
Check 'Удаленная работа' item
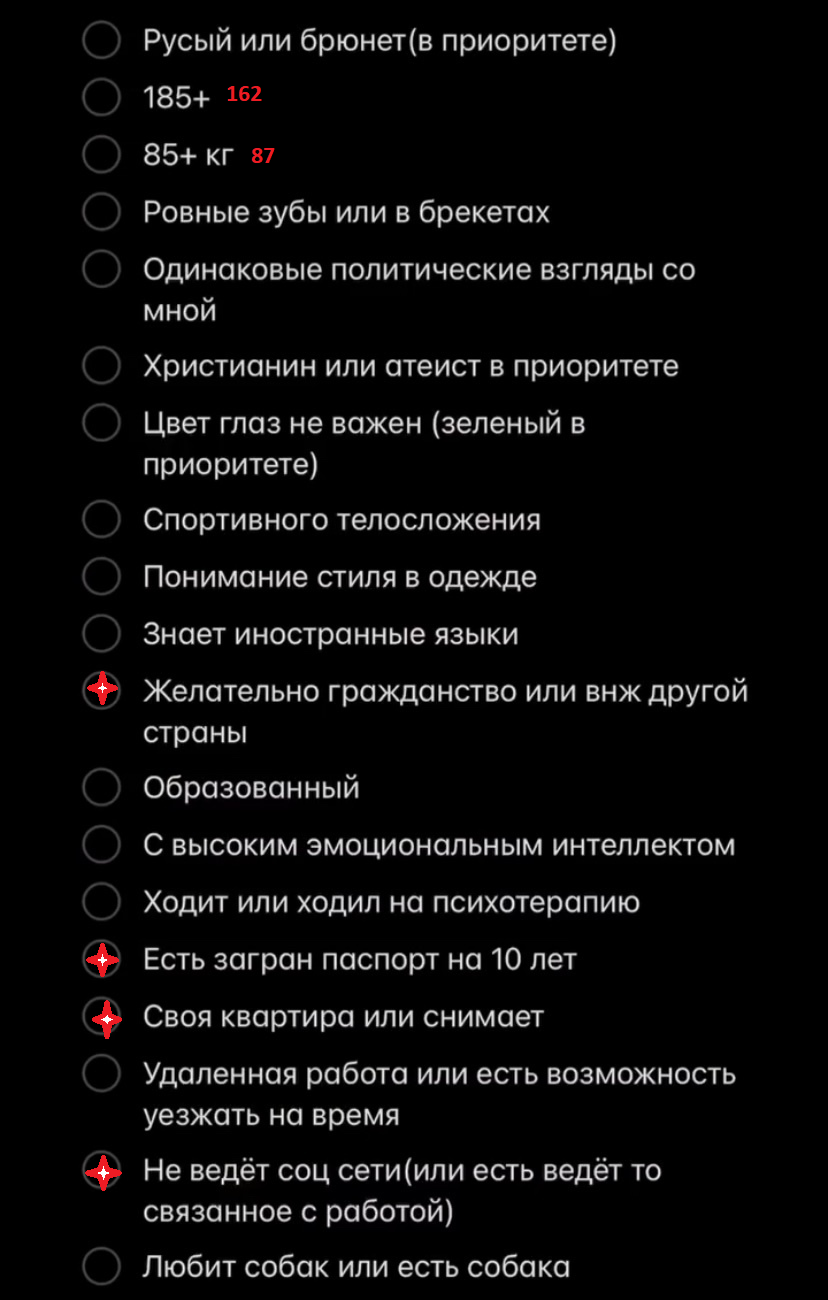[101, 1074]
